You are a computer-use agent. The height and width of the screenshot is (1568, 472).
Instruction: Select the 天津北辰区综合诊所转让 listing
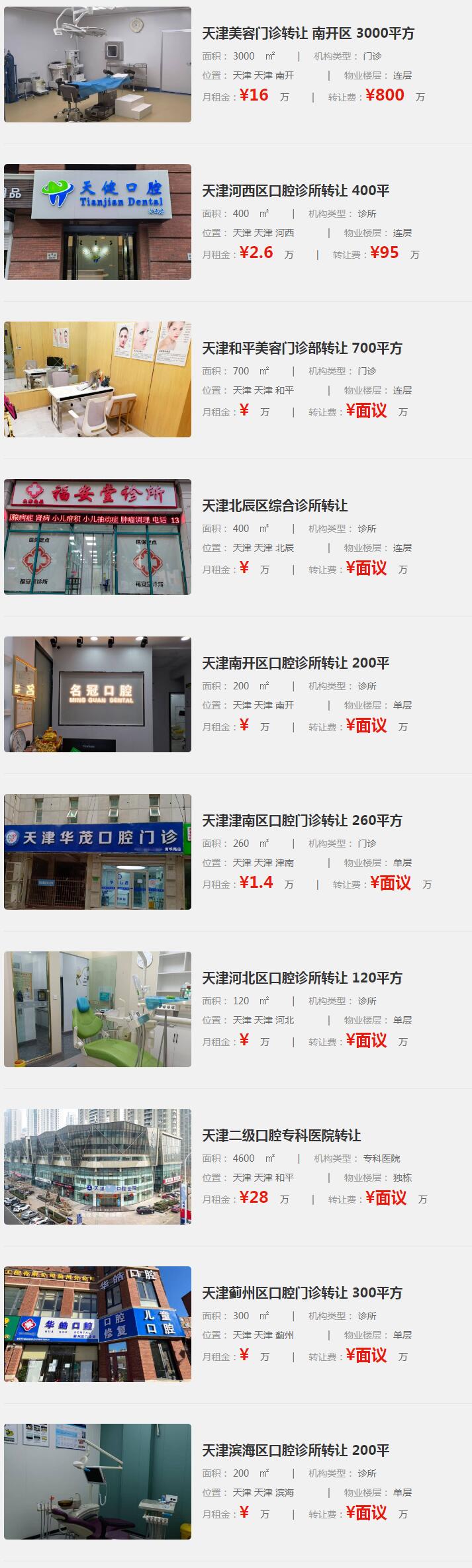coord(275,506)
